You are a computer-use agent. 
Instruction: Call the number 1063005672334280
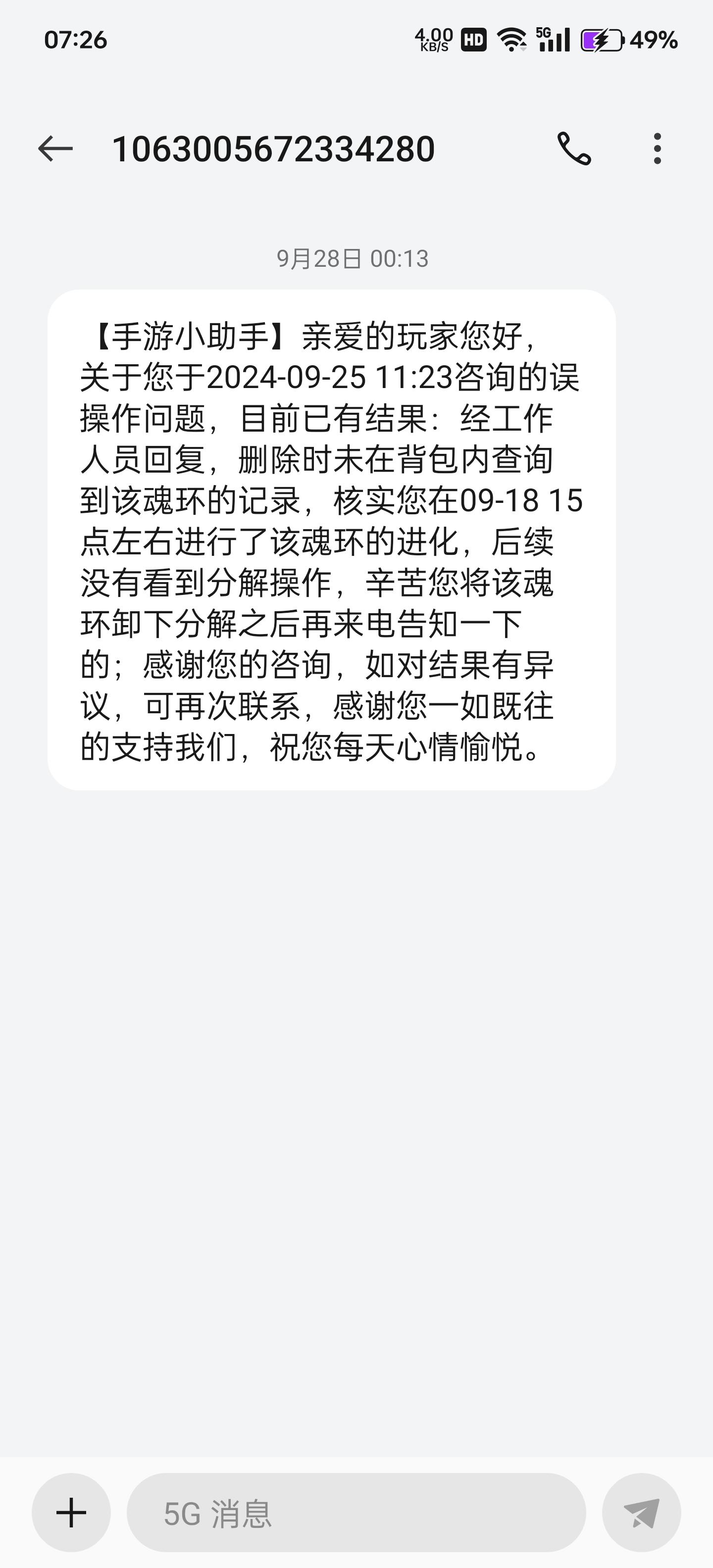(x=573, y=148)
